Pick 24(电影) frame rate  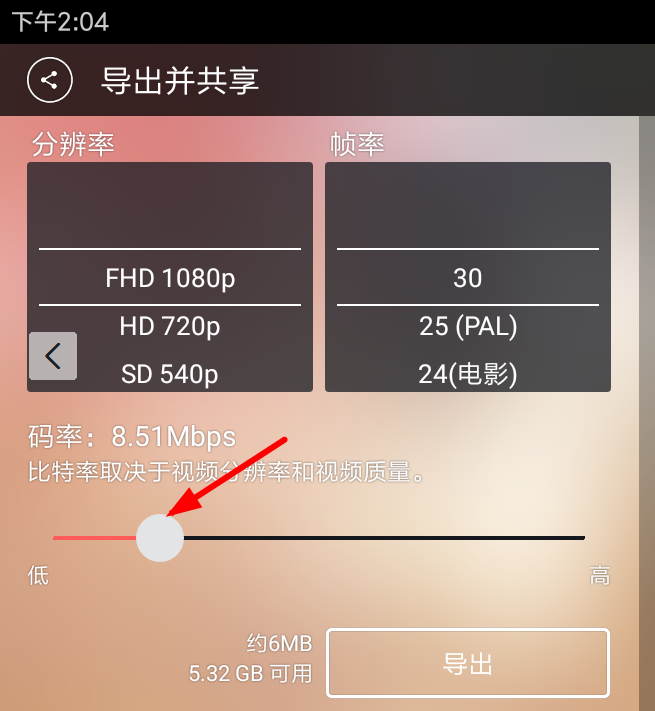[467, 375]
